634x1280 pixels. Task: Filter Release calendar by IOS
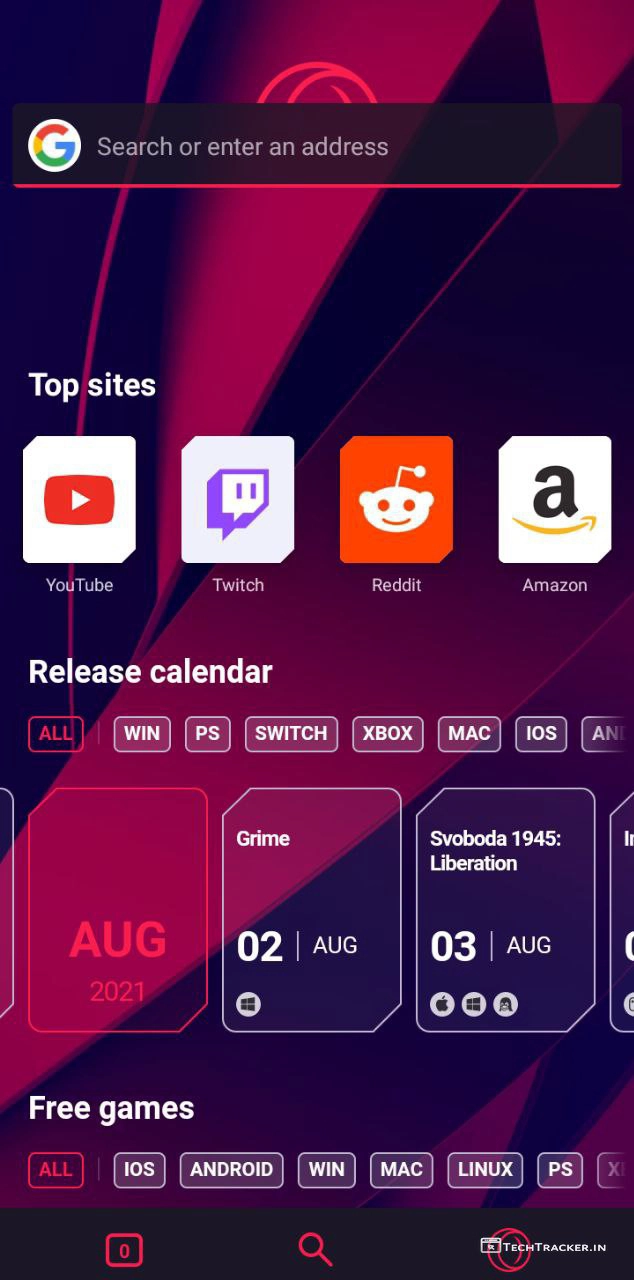541,733
